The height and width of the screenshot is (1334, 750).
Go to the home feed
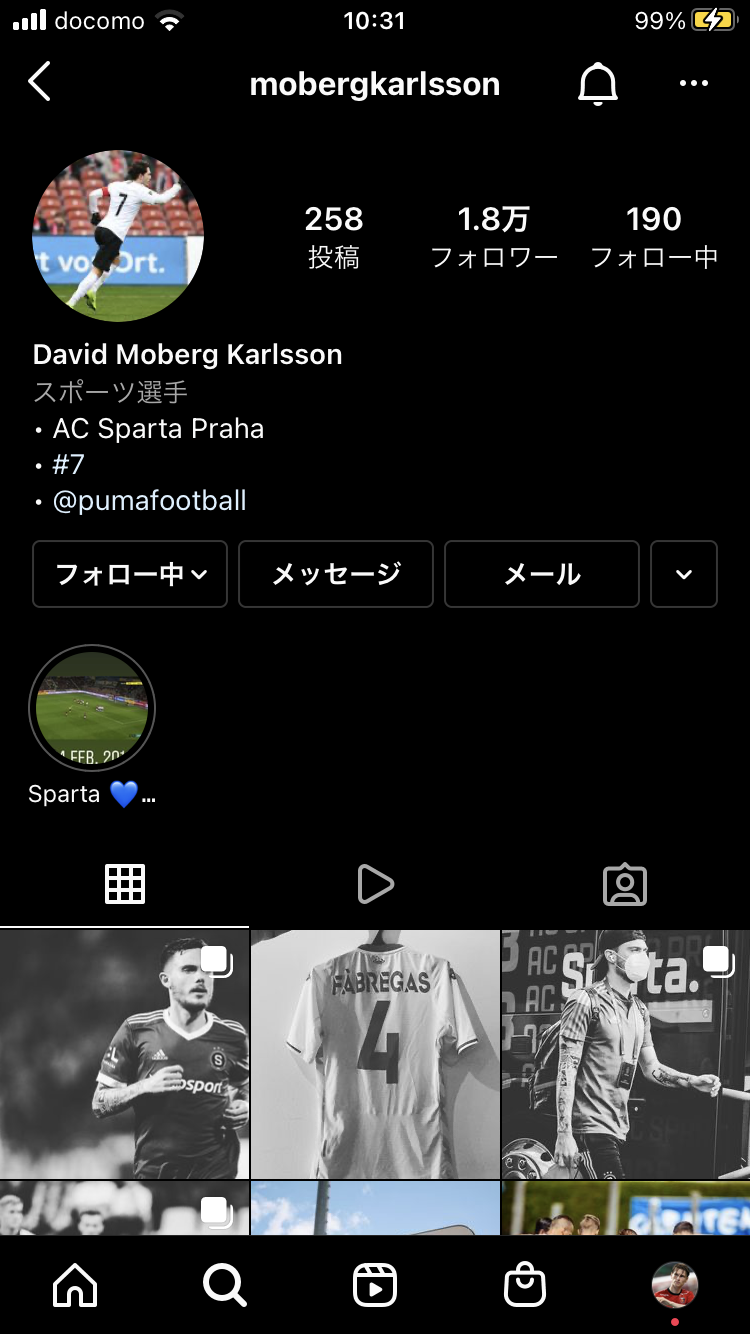point(75,1285)
